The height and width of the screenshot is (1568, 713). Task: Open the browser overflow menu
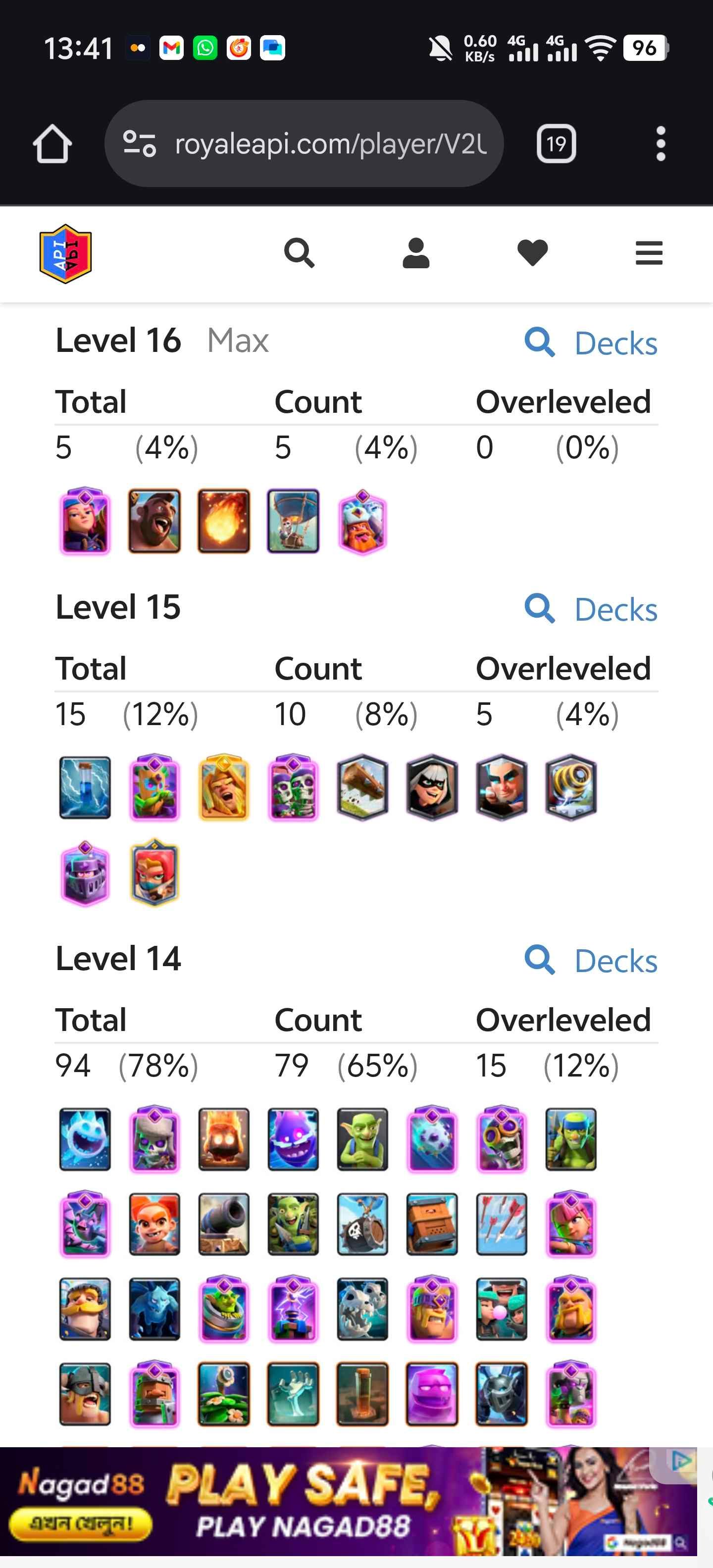point(661,144)
